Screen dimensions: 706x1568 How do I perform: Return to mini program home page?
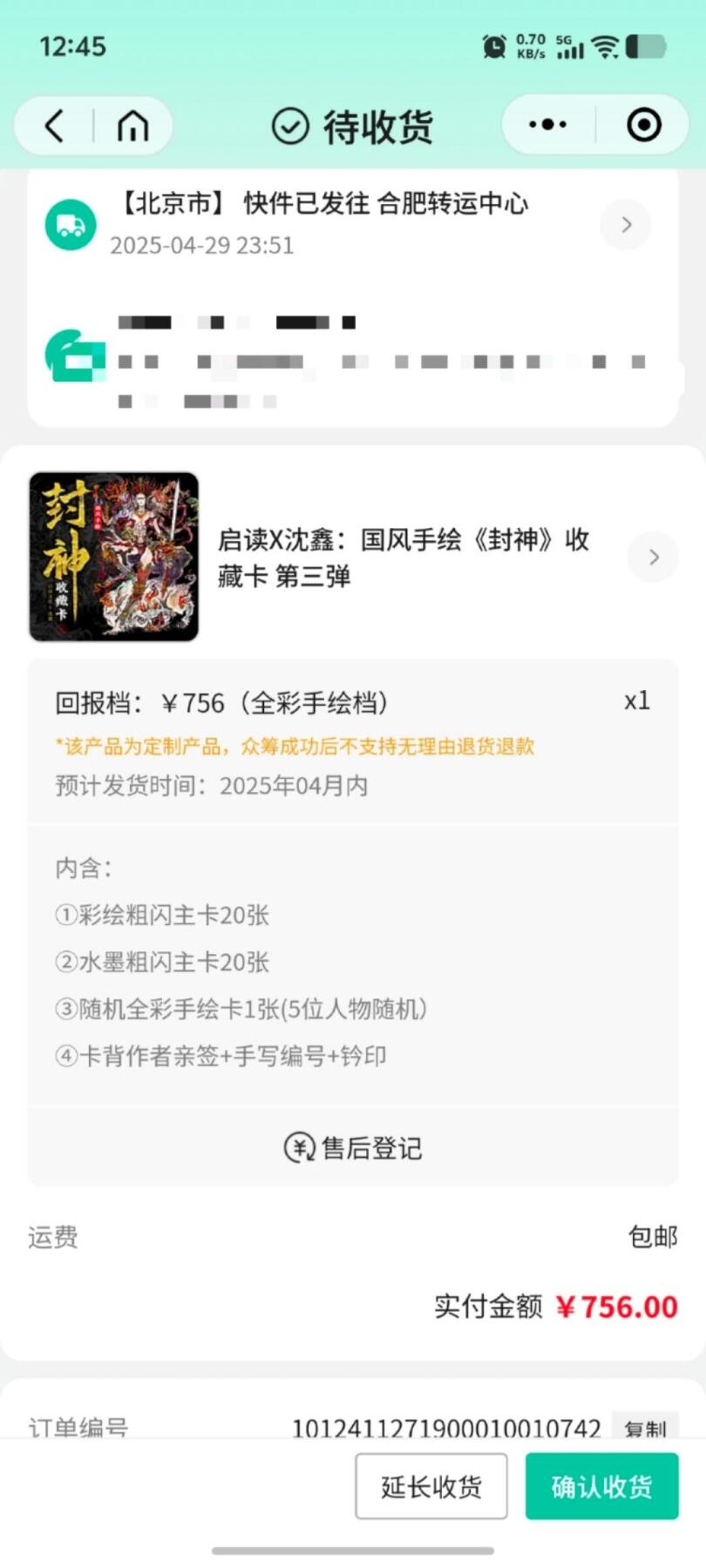pyautogui.click(x=132, y=126)
